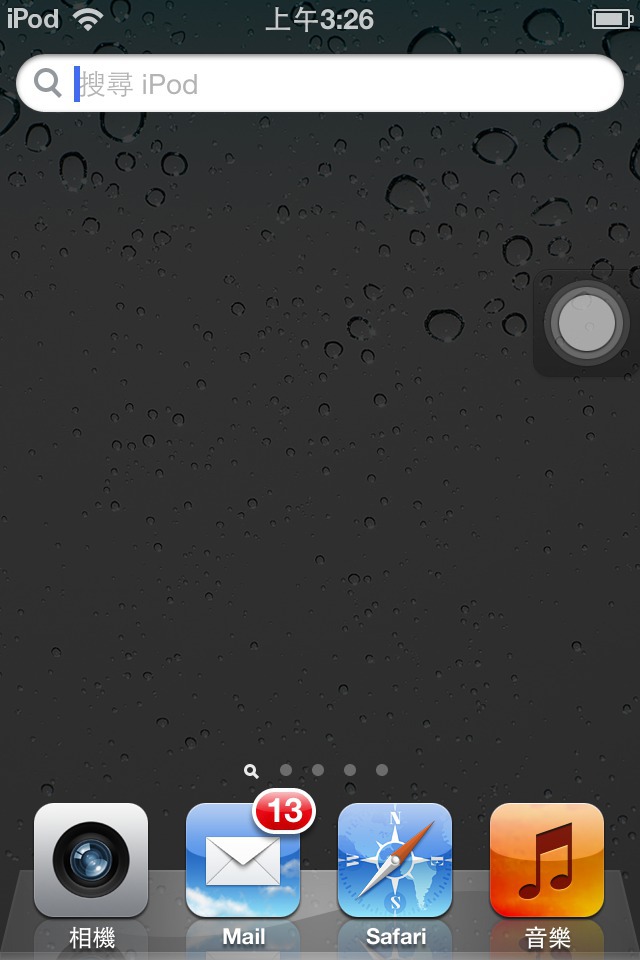Image resolution: width=640 pixels, height=960 pixels.
Task: Launch the Safari browser
Action: [x=395, y=860]
